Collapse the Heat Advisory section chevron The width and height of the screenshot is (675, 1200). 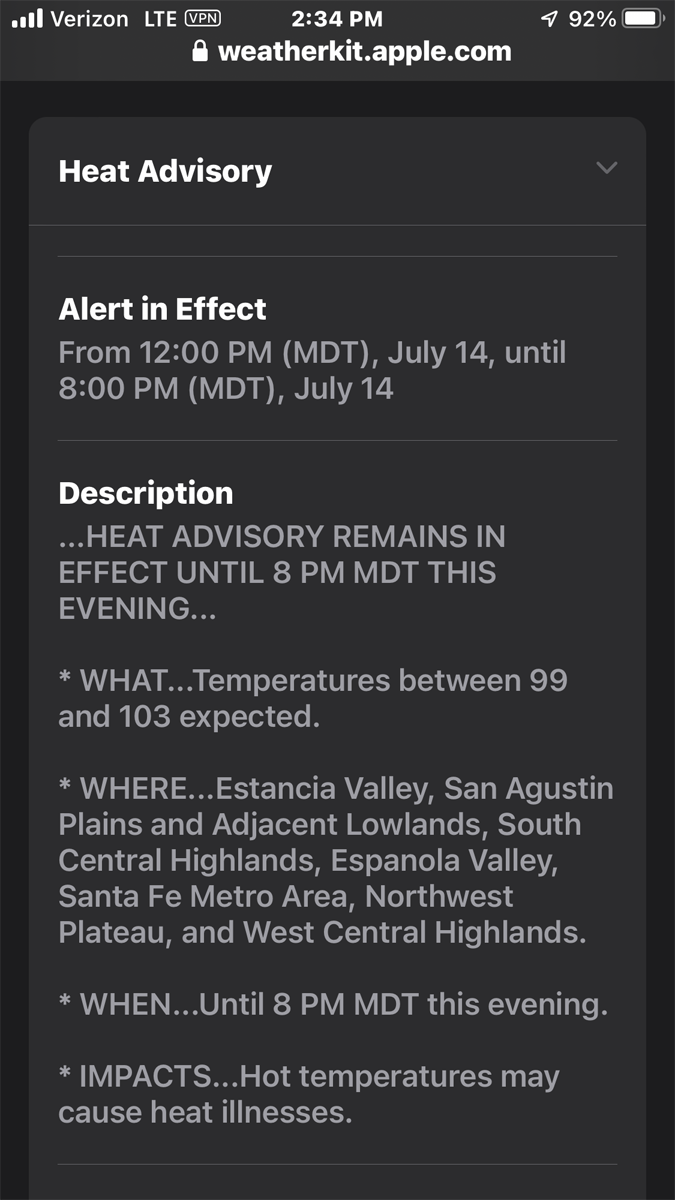606,168
